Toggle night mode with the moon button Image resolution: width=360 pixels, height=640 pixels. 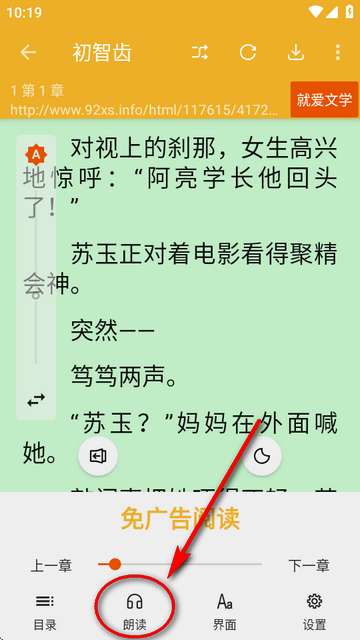click(x=262, y=456)
